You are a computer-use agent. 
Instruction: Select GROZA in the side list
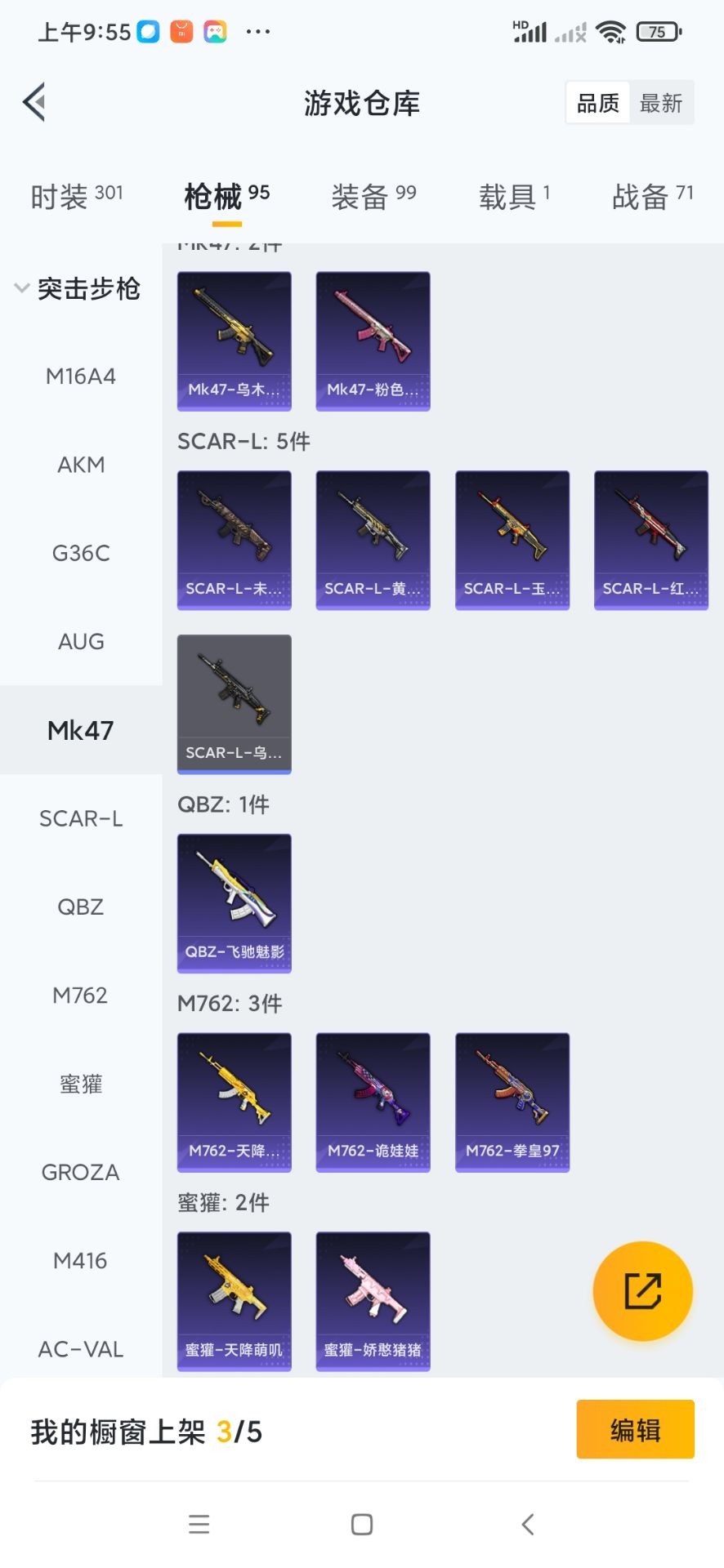pos(81,1173)
